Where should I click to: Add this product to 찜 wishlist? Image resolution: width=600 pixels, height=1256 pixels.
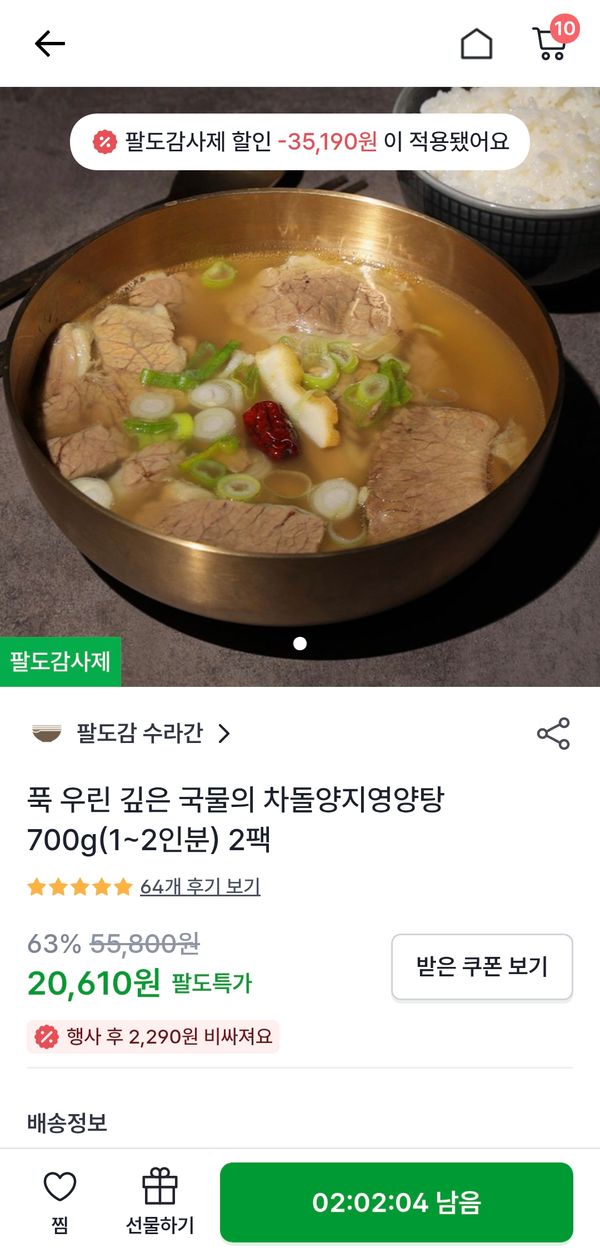[60, 1200]
